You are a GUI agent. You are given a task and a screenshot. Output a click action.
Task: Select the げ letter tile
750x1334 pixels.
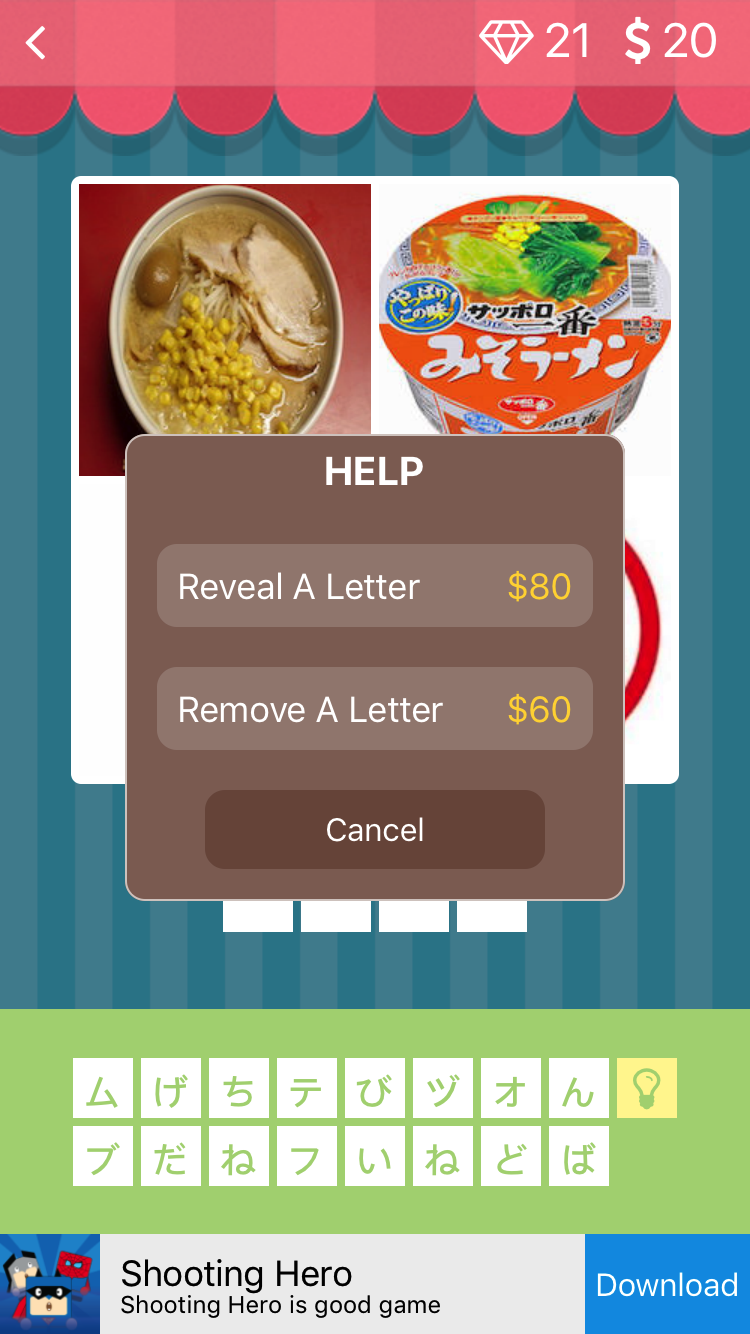tap(171, 1088)
